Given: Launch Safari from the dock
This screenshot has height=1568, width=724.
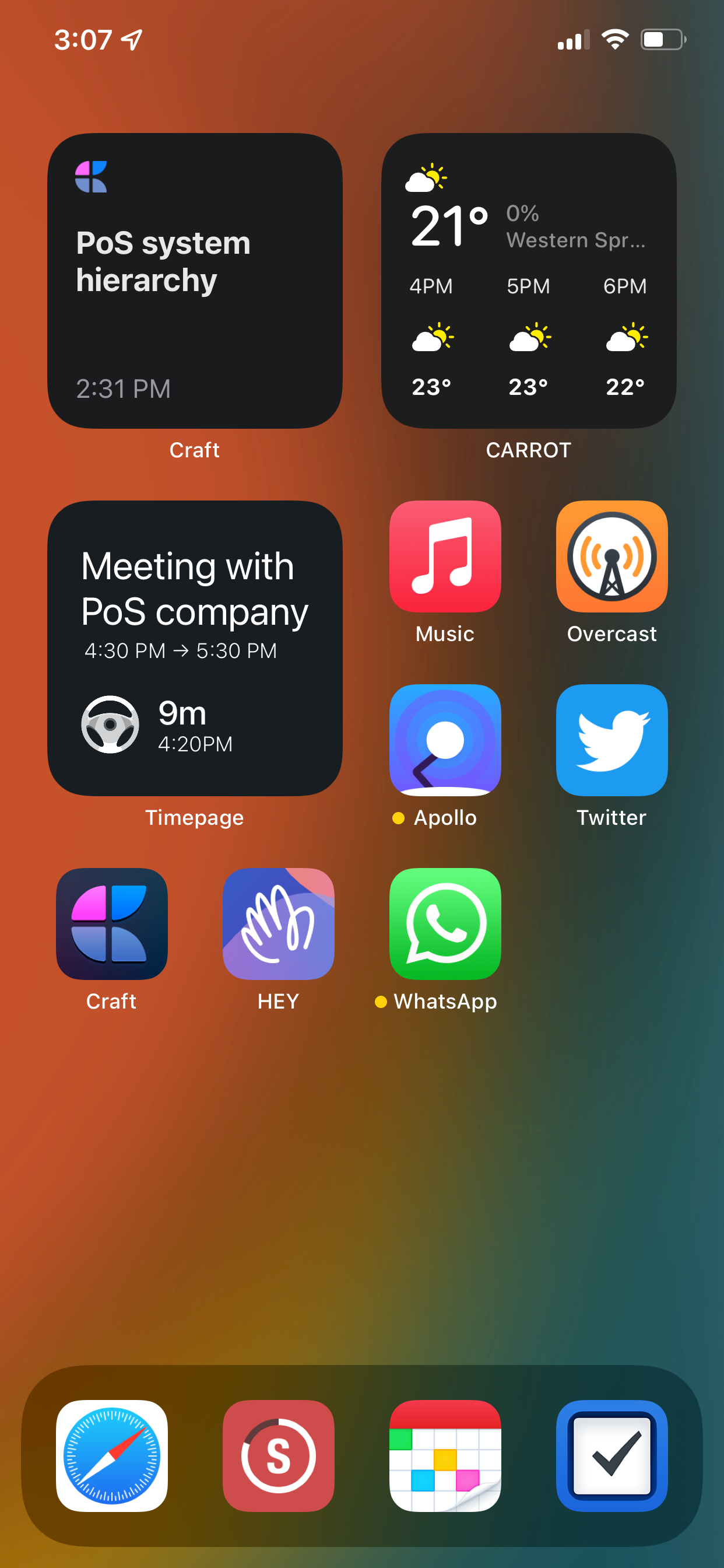Looking at the screenshot, I should pyautogui.click(x=111, y=1456).
